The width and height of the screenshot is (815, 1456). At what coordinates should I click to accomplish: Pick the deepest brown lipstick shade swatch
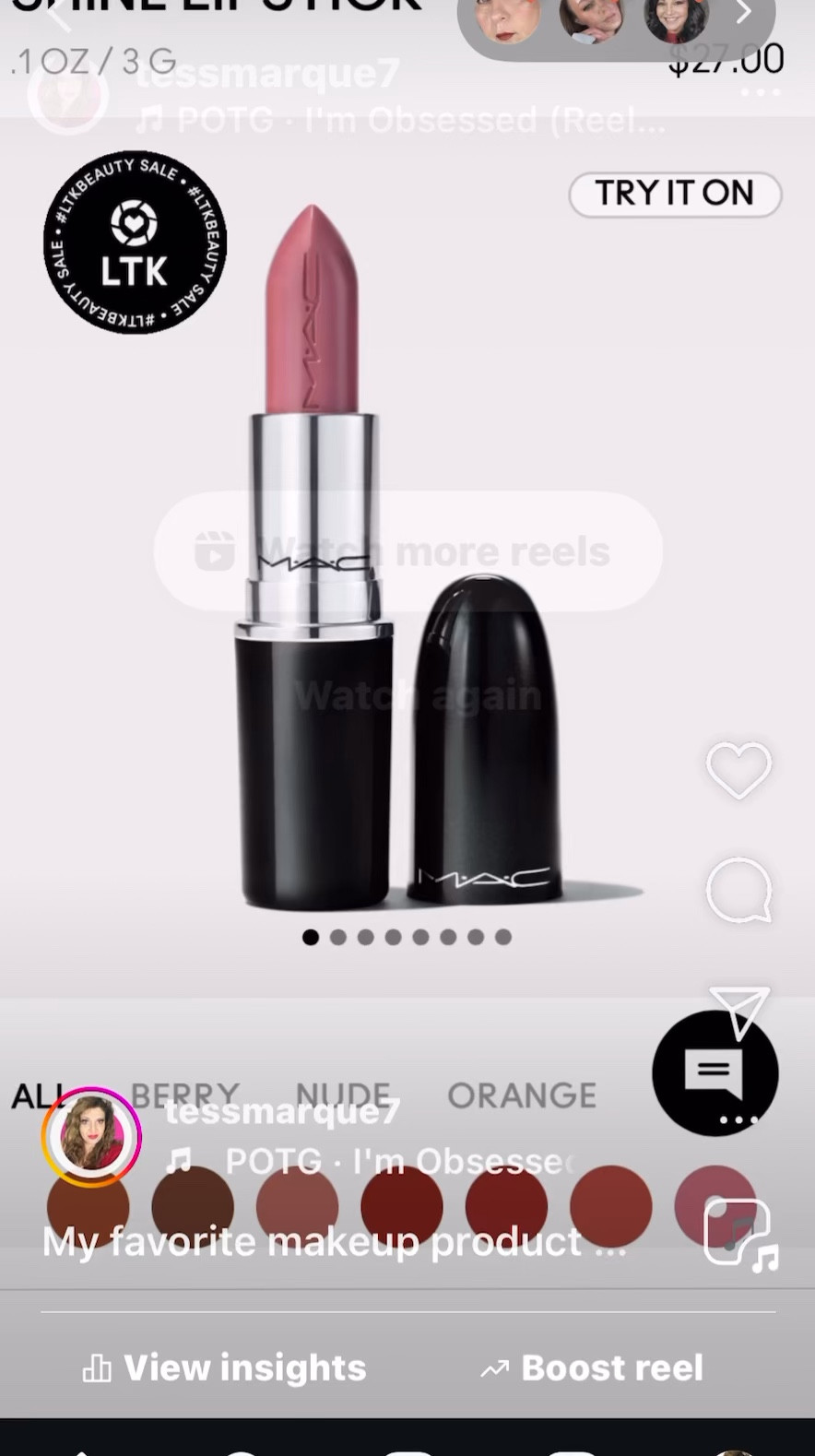tap(192, 1205)
